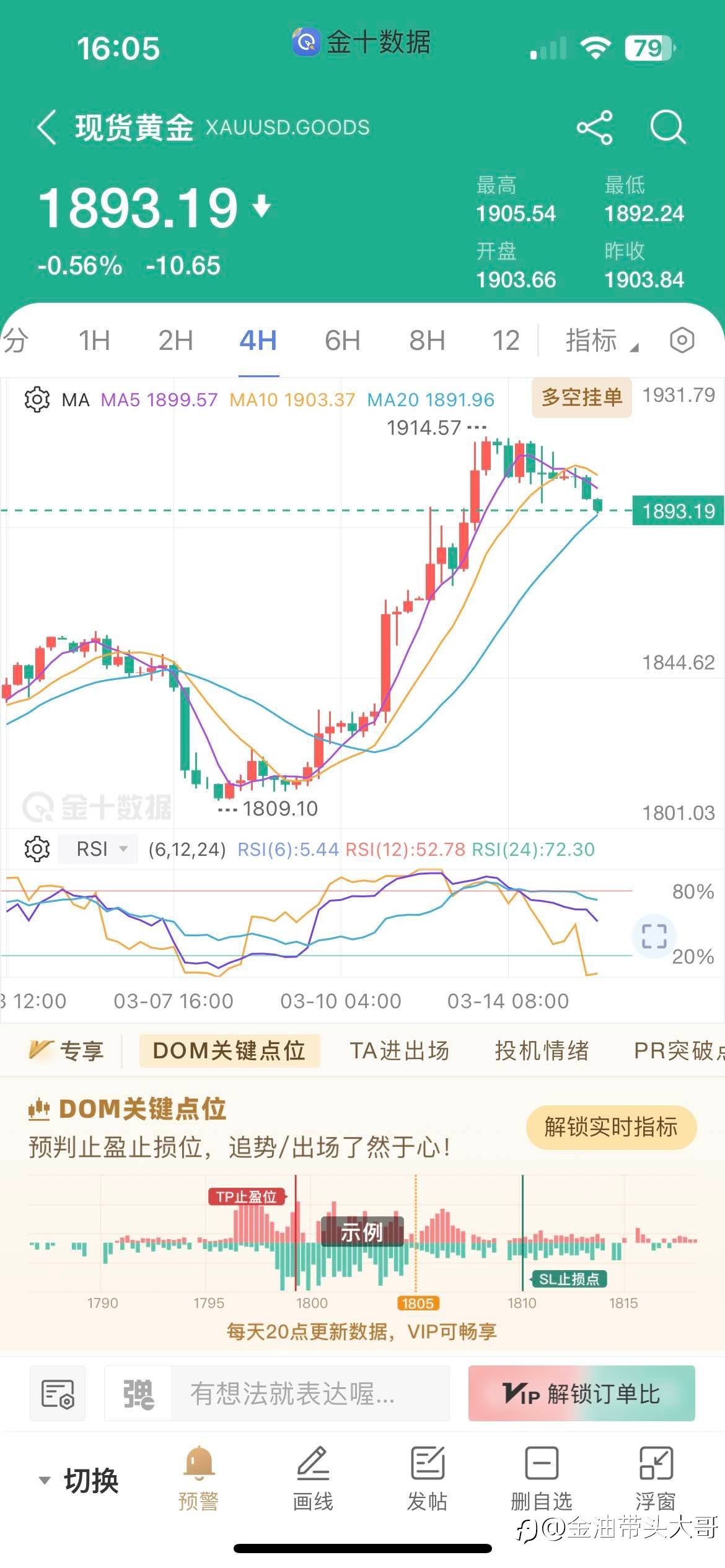Image resolution: width=725 pixels, height=1568 pixels.
Task: Open 画线 drawing tool
Action: [313, 1479]
